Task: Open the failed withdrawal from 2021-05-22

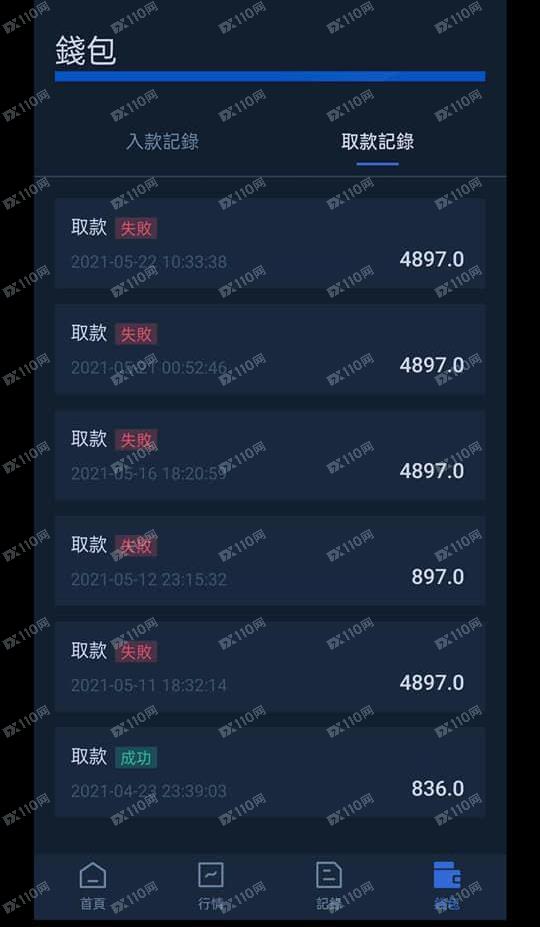Action: pyautogui.click(x=270, y=244)
